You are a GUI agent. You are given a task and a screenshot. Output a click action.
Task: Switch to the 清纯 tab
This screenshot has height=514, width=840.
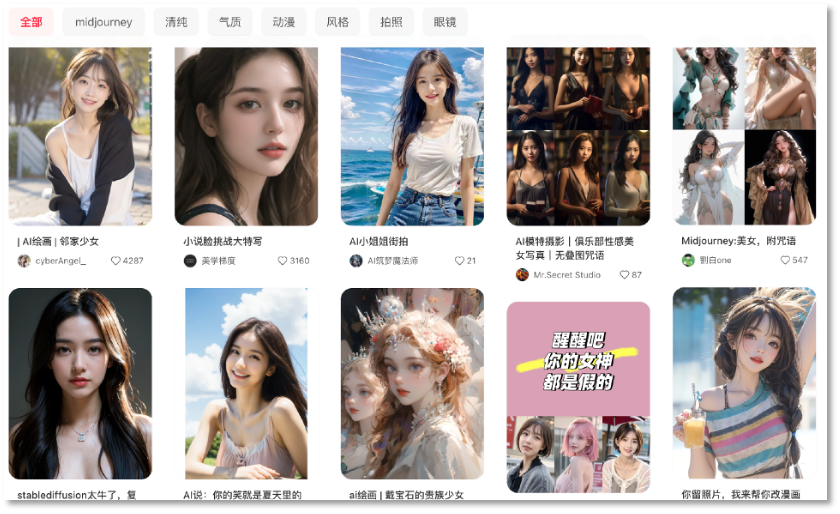(x=176, y=22)
